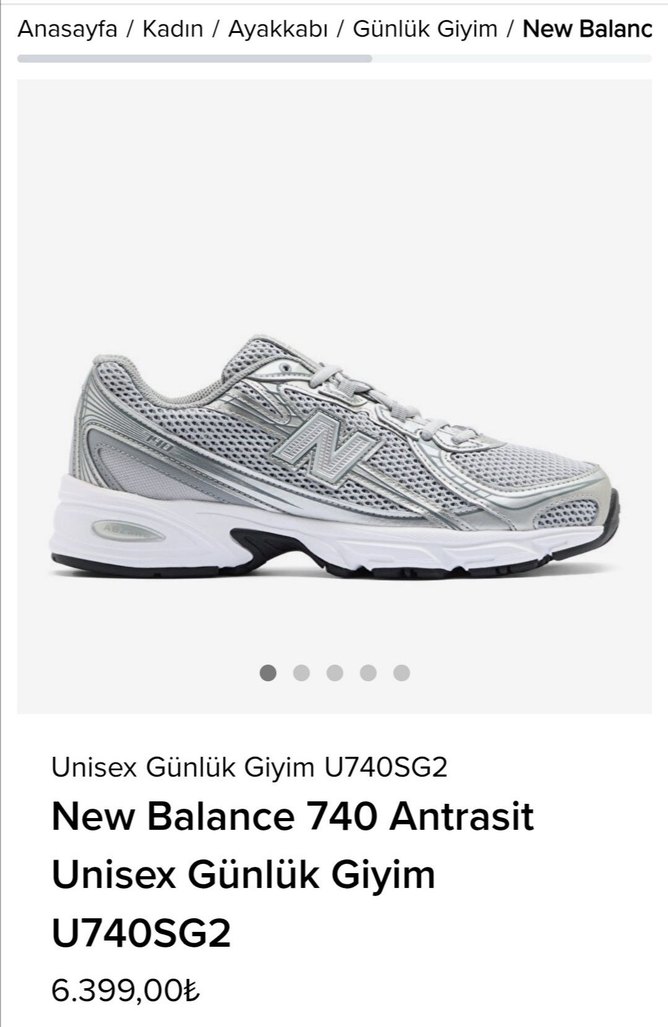The height and width of the screenshot is (1027, 668).
Task: Show the fourth carousel image dot
Action: [368, 673]
